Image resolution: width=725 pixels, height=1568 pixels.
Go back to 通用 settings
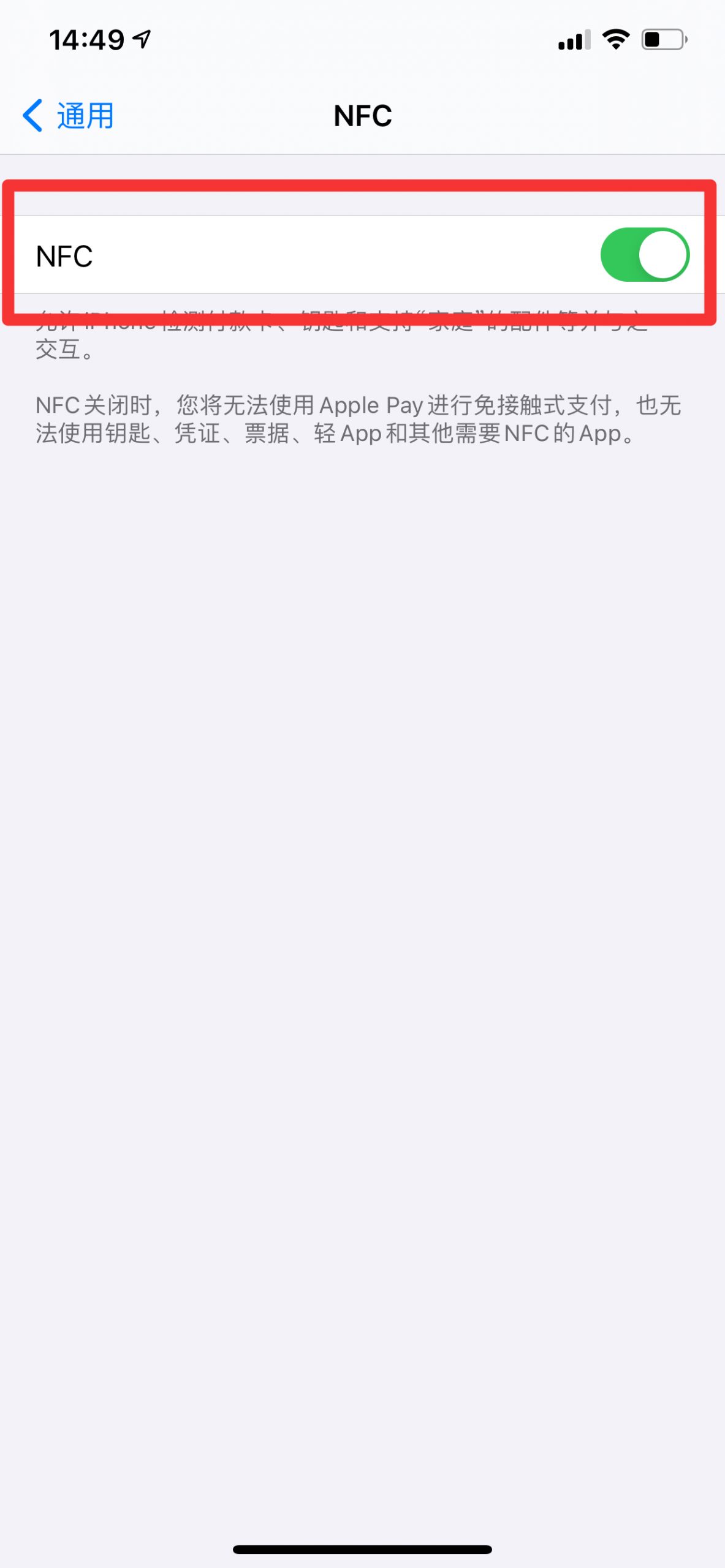pos(68,116)
